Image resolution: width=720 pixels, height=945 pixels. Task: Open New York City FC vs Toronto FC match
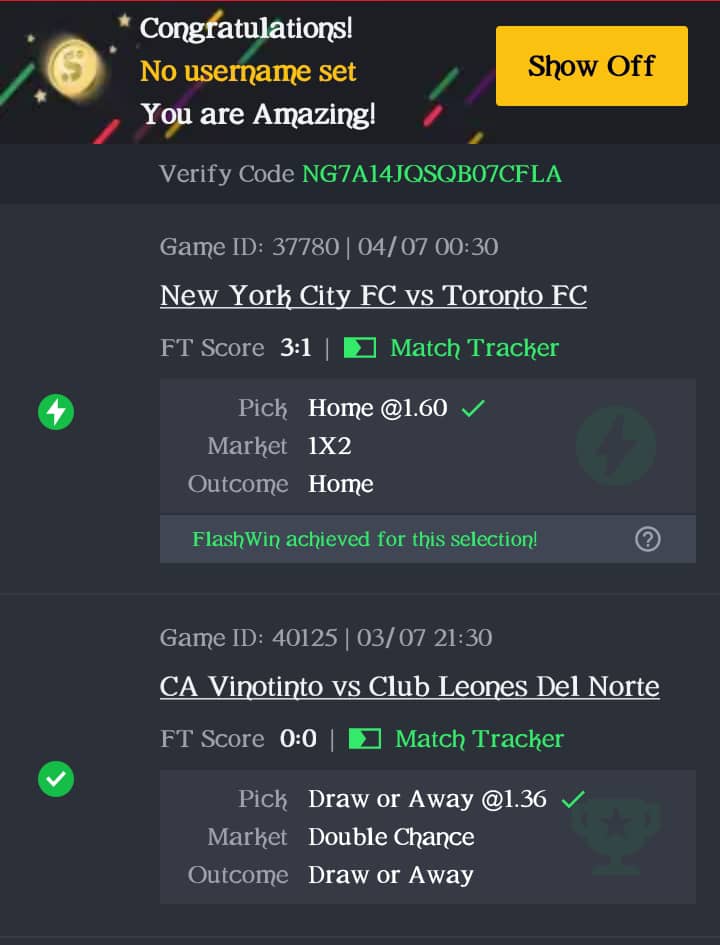373,296
